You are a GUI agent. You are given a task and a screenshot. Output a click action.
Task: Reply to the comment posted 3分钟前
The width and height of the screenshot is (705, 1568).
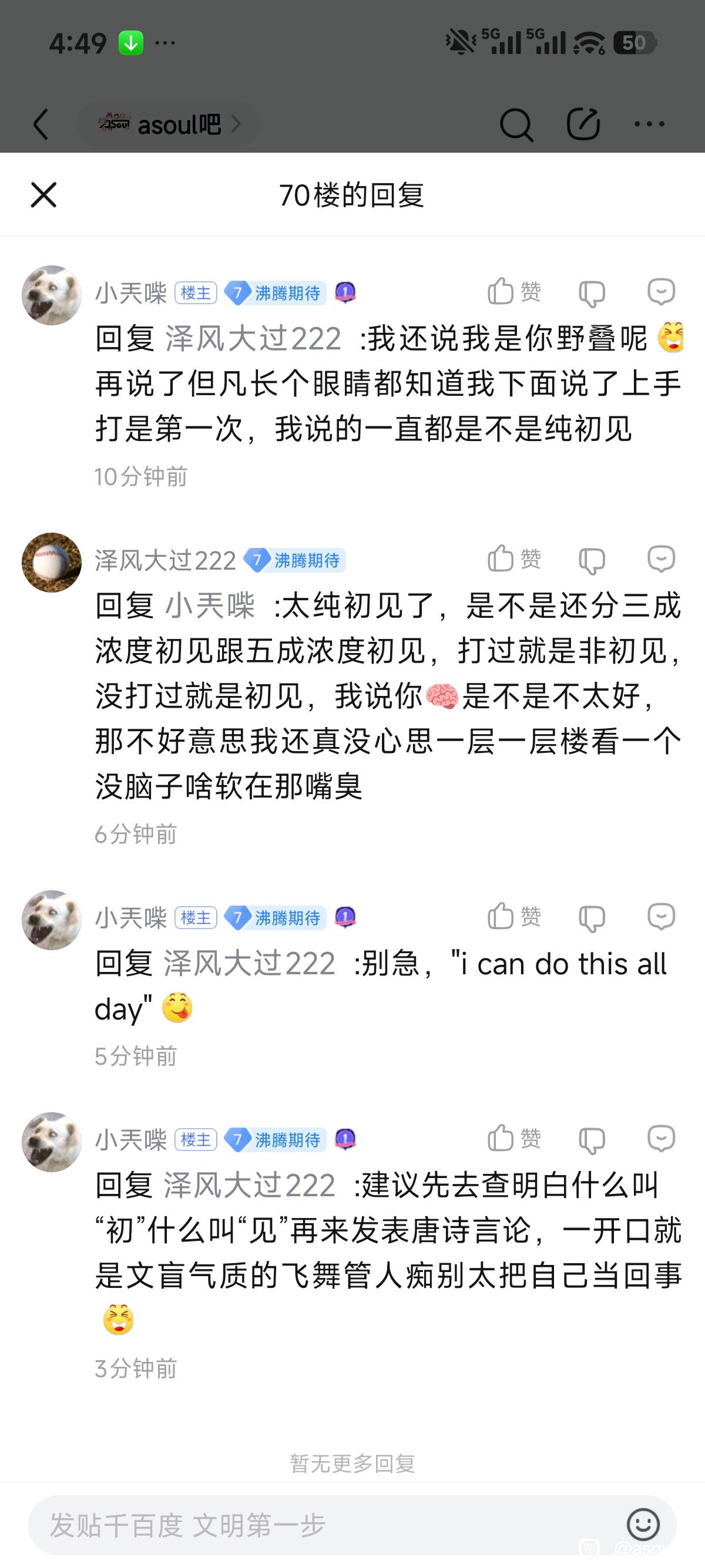coord(660,1138)
